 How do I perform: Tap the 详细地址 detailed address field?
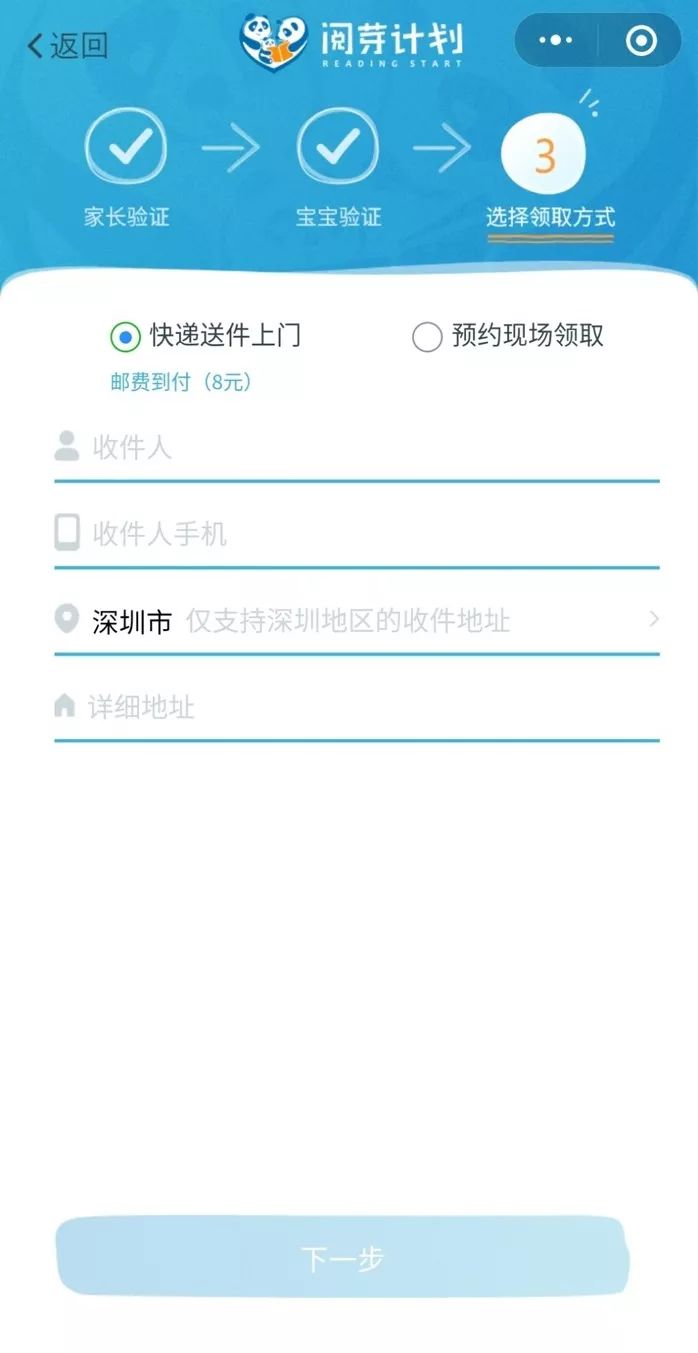click(357, 708)
